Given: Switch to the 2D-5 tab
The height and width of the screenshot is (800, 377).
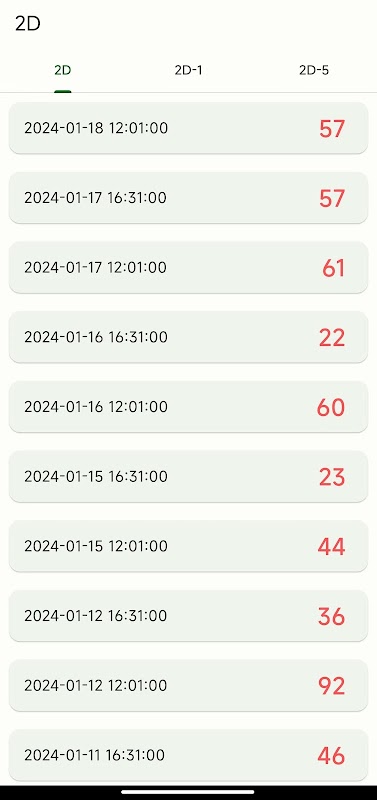Looking at the screenshot, I should click(314, 70).
